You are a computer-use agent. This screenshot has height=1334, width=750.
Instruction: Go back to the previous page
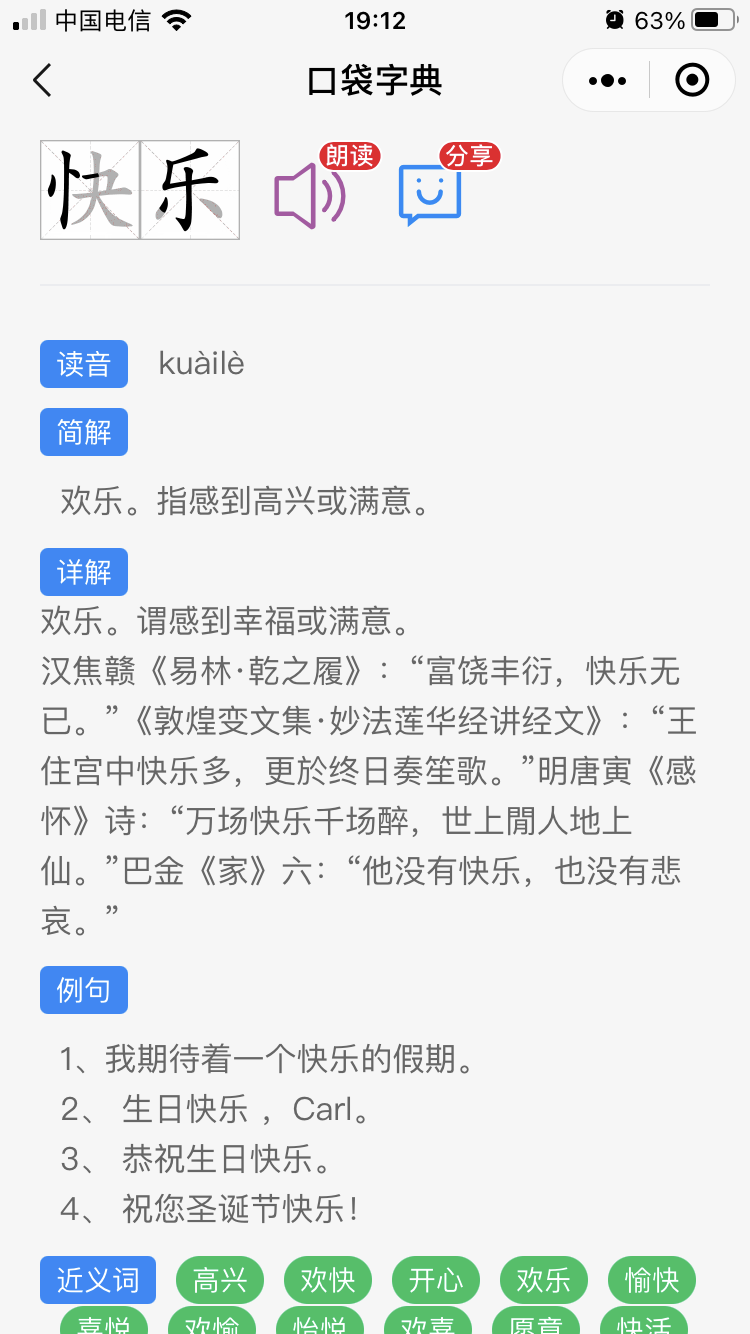click(42, 80)
